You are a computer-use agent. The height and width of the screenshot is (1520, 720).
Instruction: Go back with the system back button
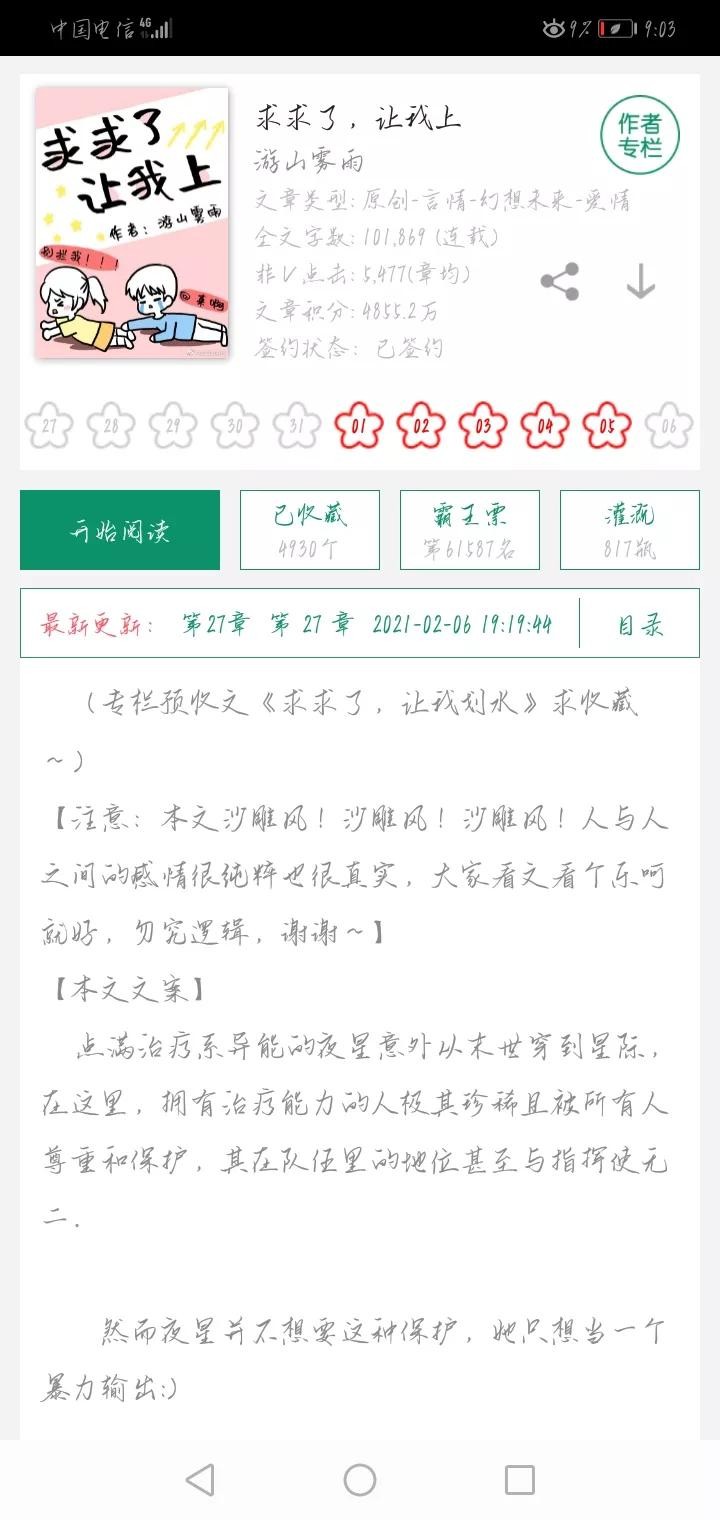coord(200,1480)
